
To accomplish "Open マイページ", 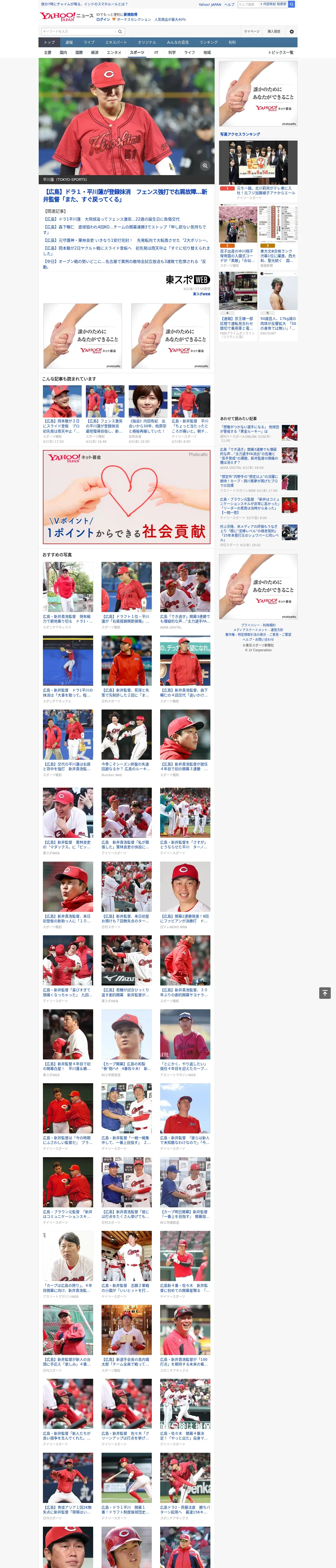I will 252,32.
